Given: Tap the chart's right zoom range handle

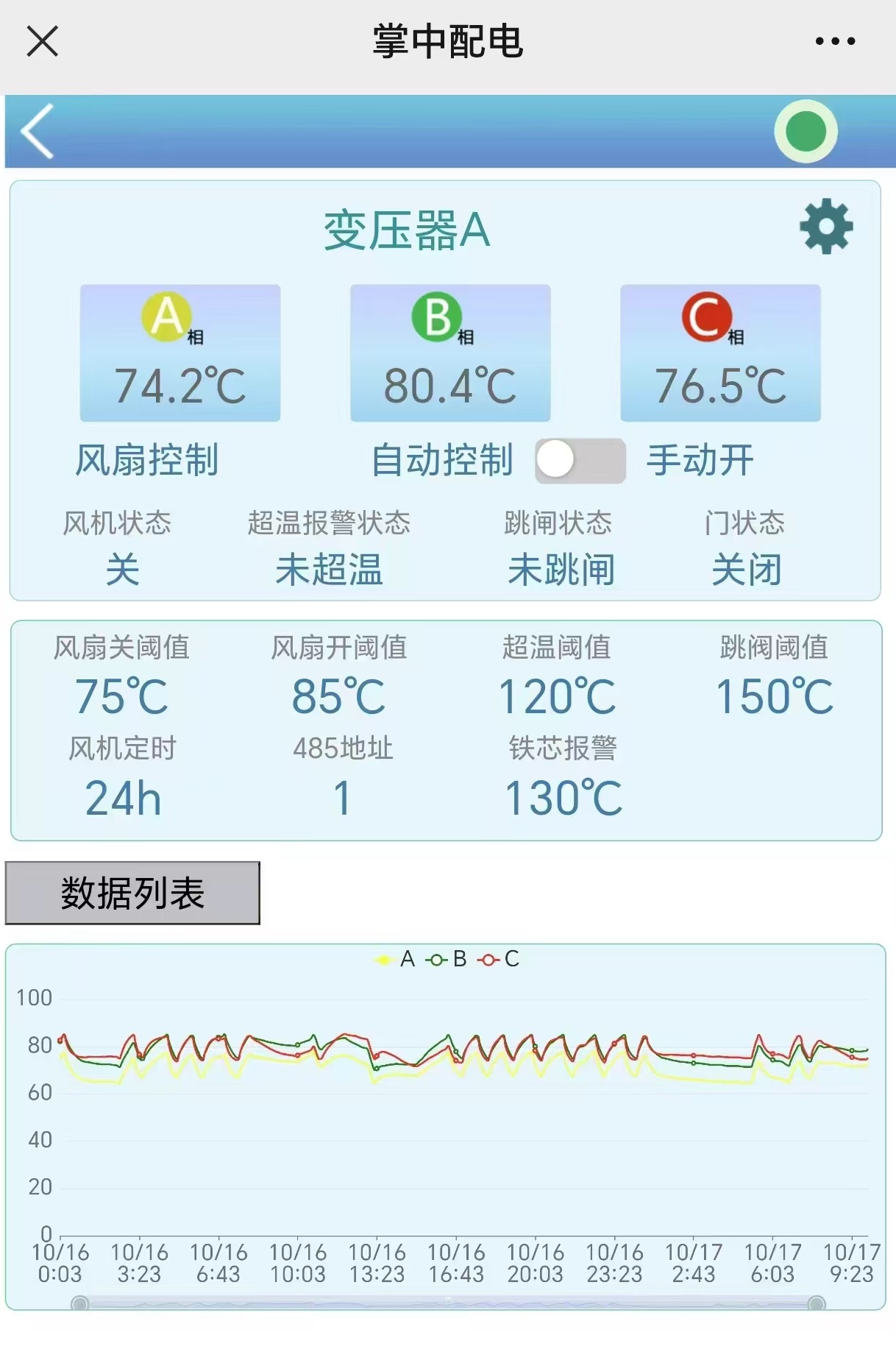Looking at the screenshot, I should coord(816,1303).
